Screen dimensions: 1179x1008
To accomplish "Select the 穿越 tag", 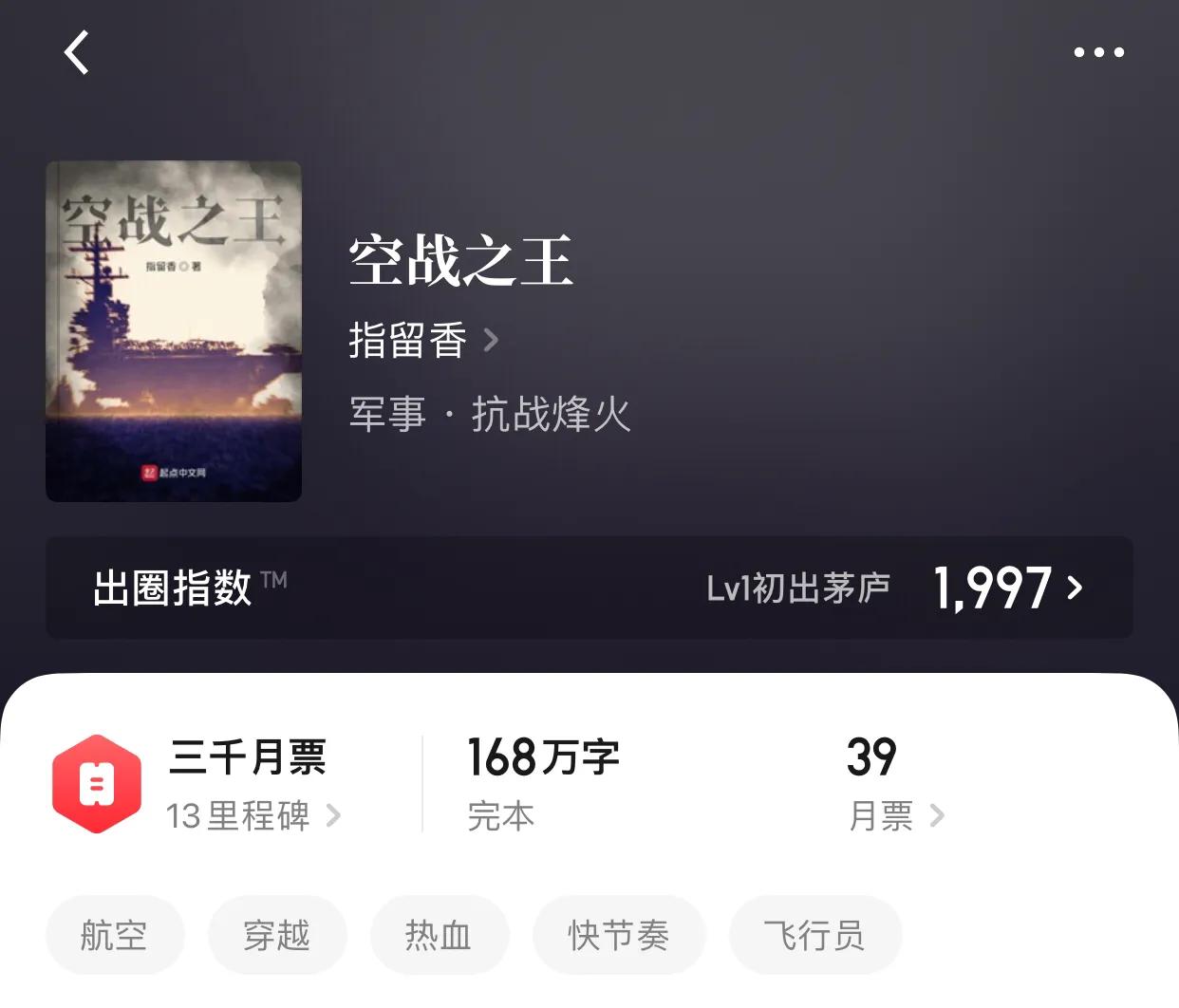I will click(x=276, y=935).
